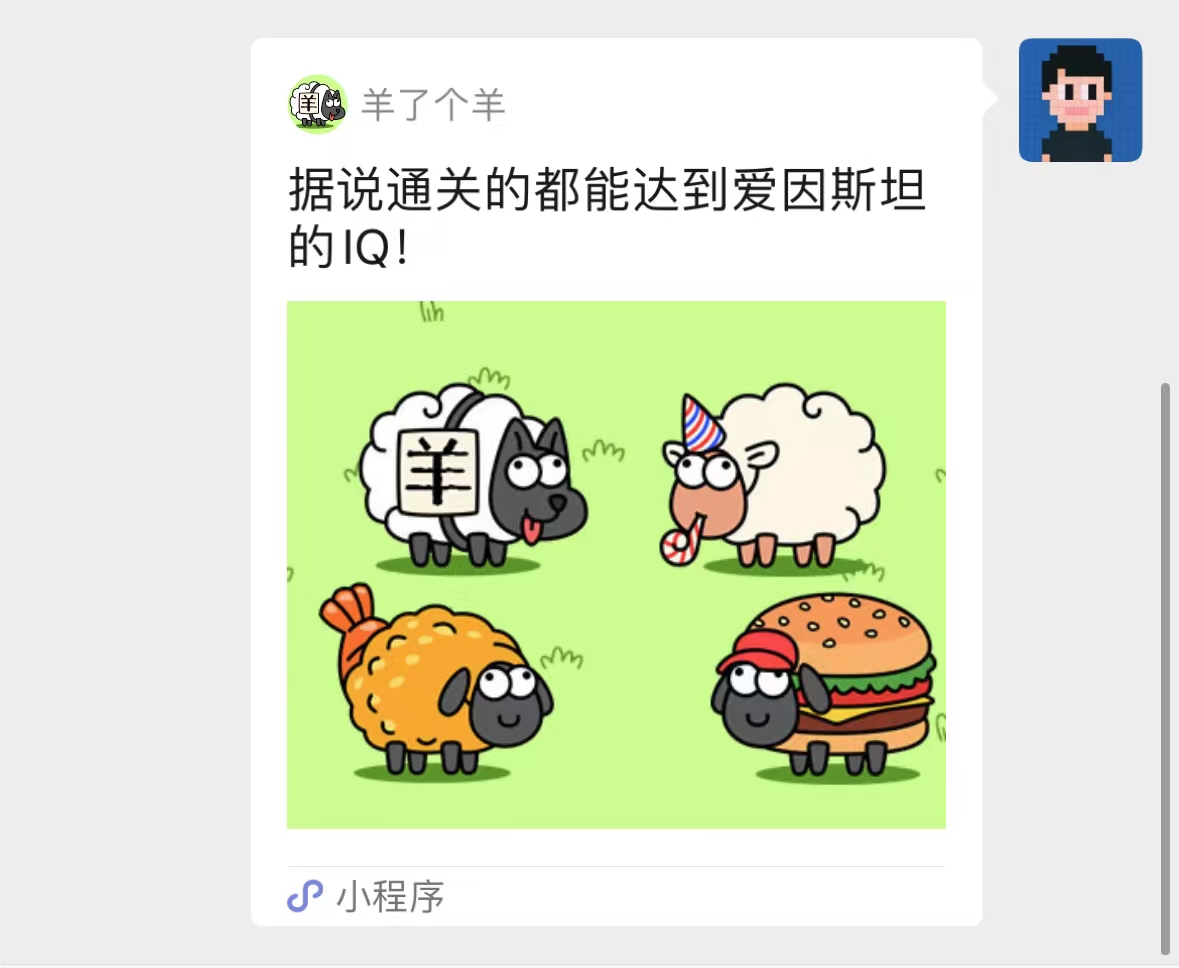Open the 羊了个羊 mini program card

pyautogui.click(x=616, y=564)
